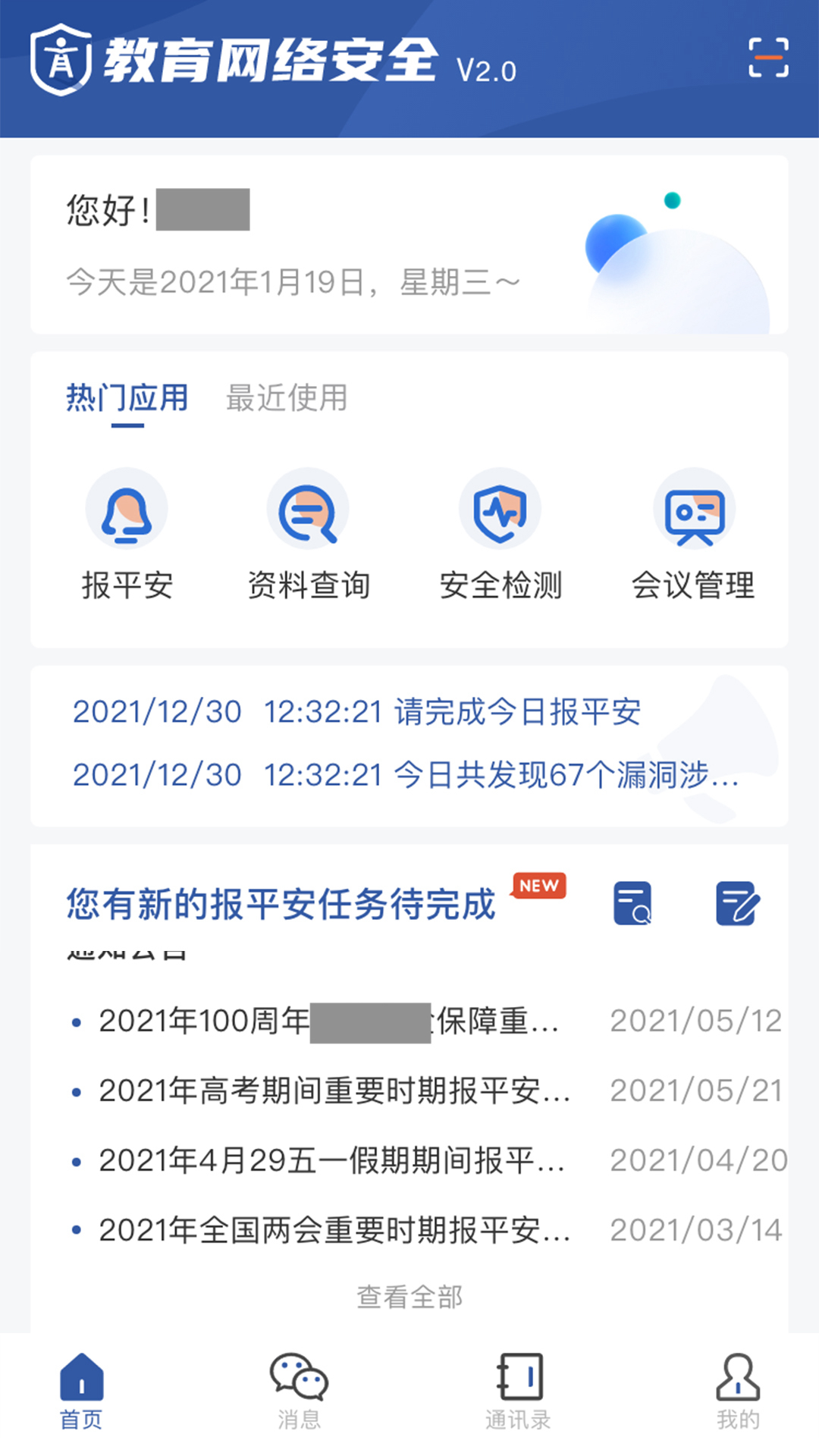The height and width of the screenshot is (1456, 819).
Task: Open the 2021年100周年 announcement
Action: tap(425, 1021)
